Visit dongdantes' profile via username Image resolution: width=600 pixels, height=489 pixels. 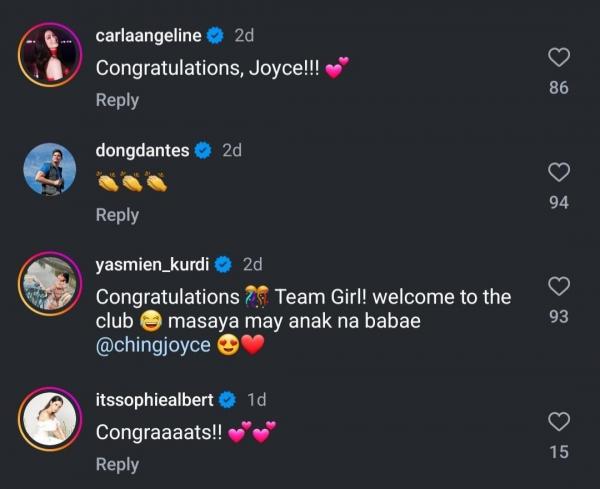click(x=140, y=150)
